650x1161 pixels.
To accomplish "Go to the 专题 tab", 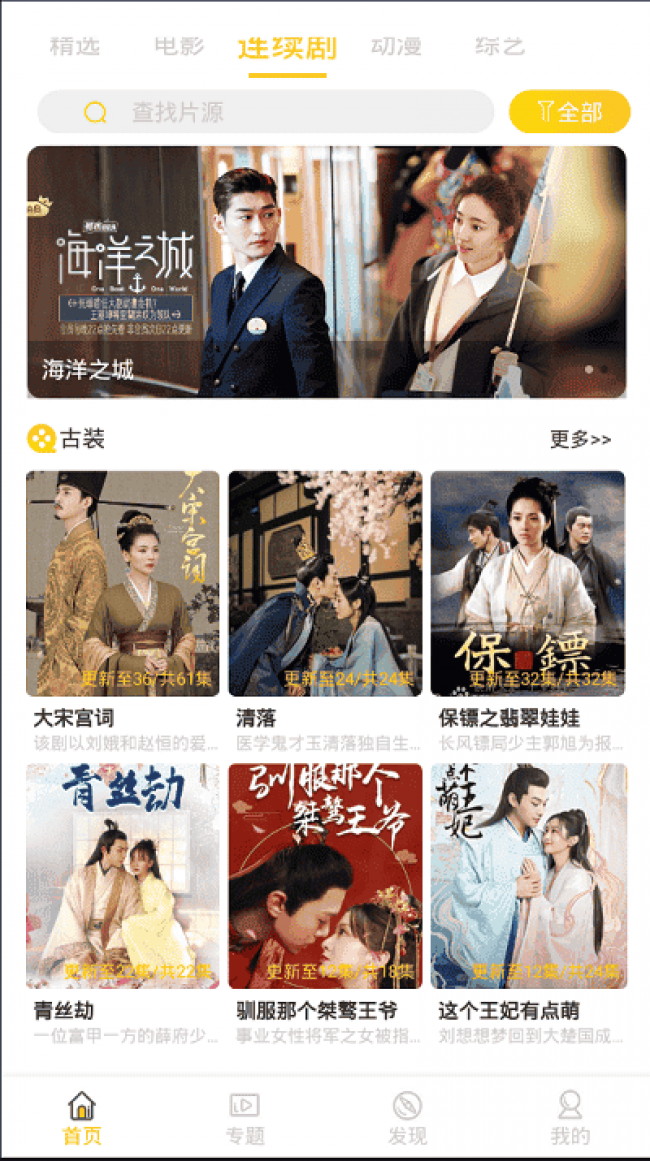I will point(244,1118).
